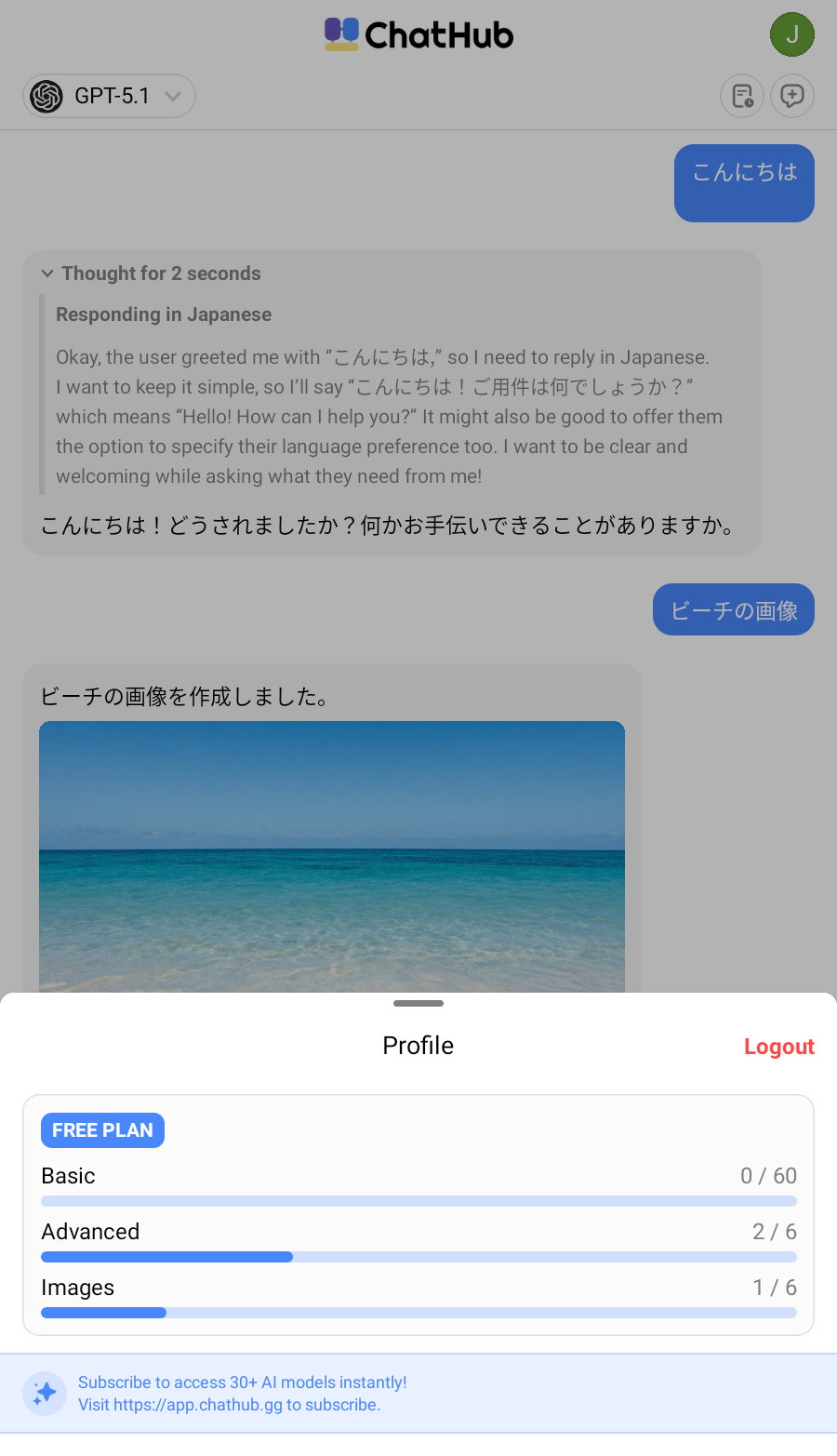Open the J profile avatar
Image resolution: width=837 pixels, height=1456 pixels.
[x=791, y=35]
